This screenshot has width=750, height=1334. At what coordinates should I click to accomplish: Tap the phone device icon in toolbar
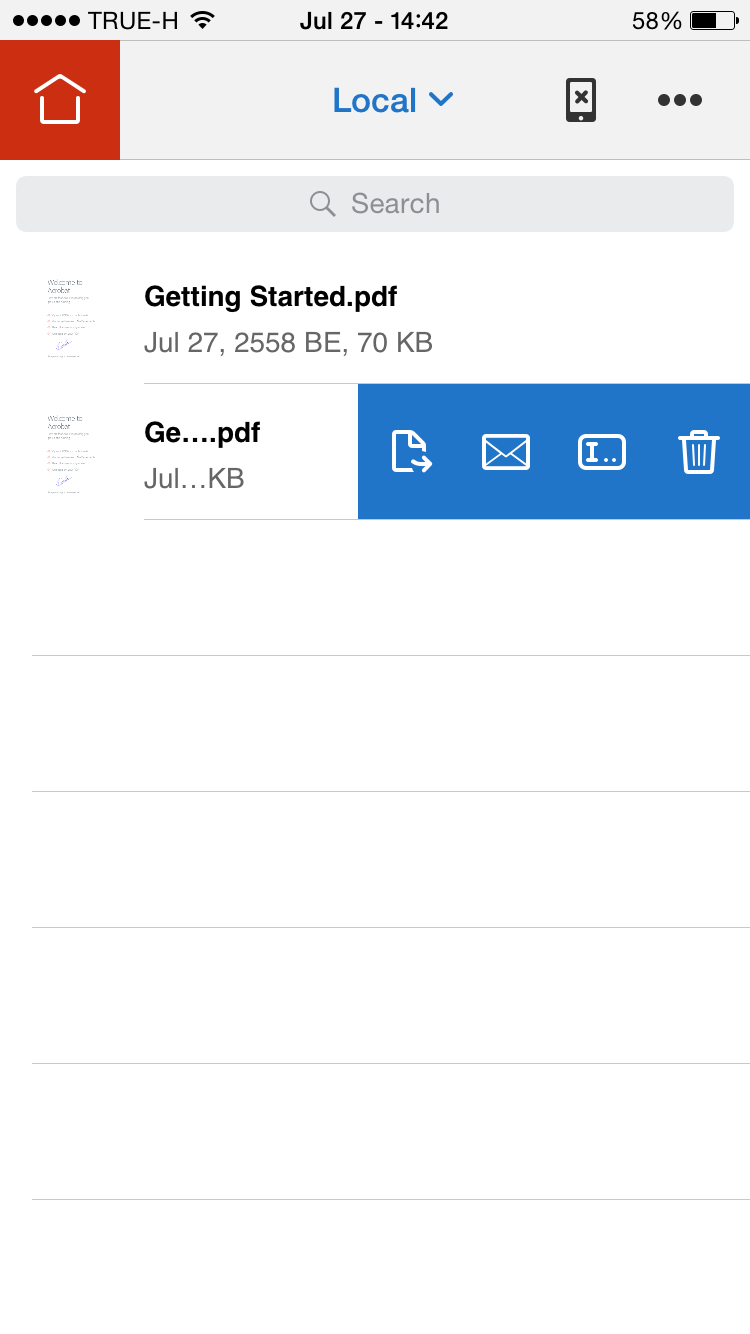pyautogui.click(x=581, y=100)
